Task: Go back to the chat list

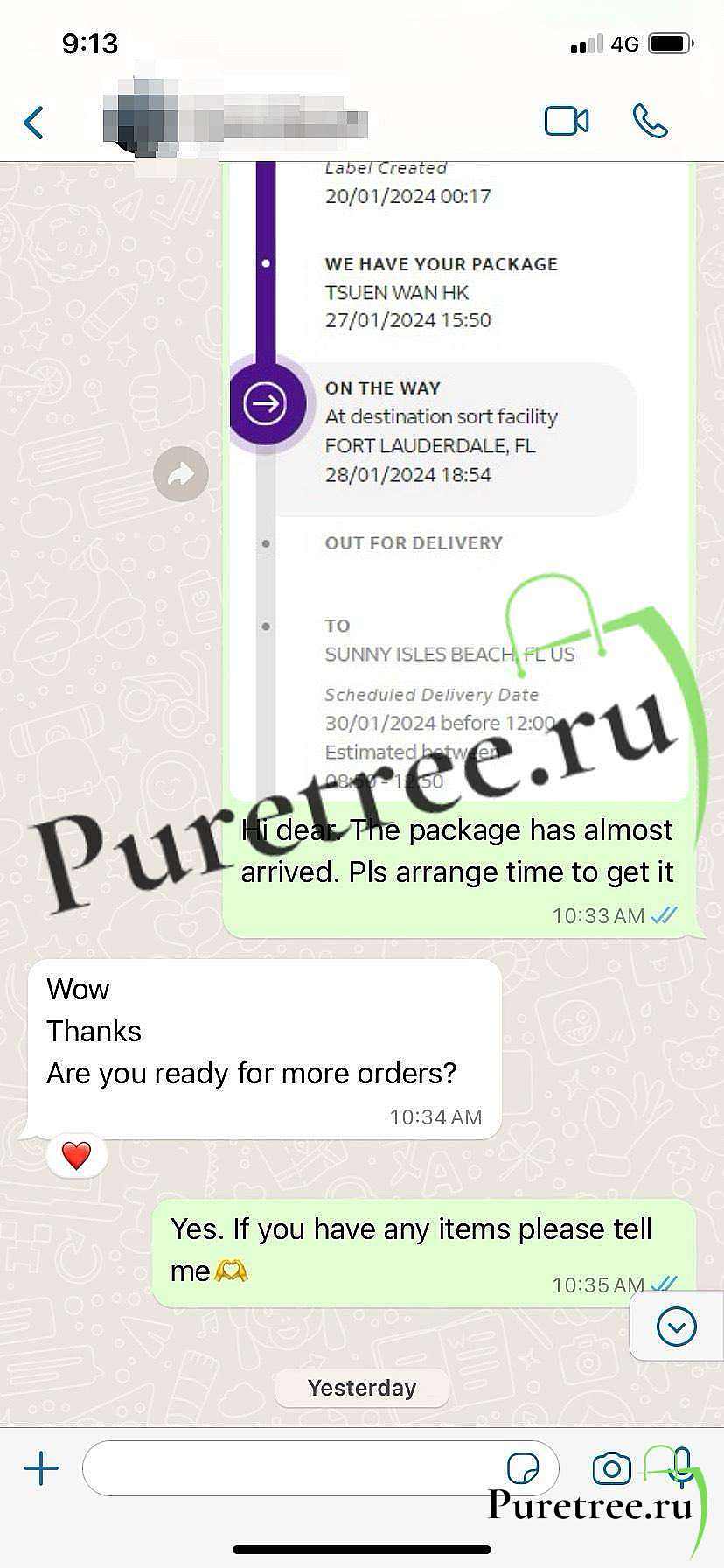Action: (x=34, y=122)
